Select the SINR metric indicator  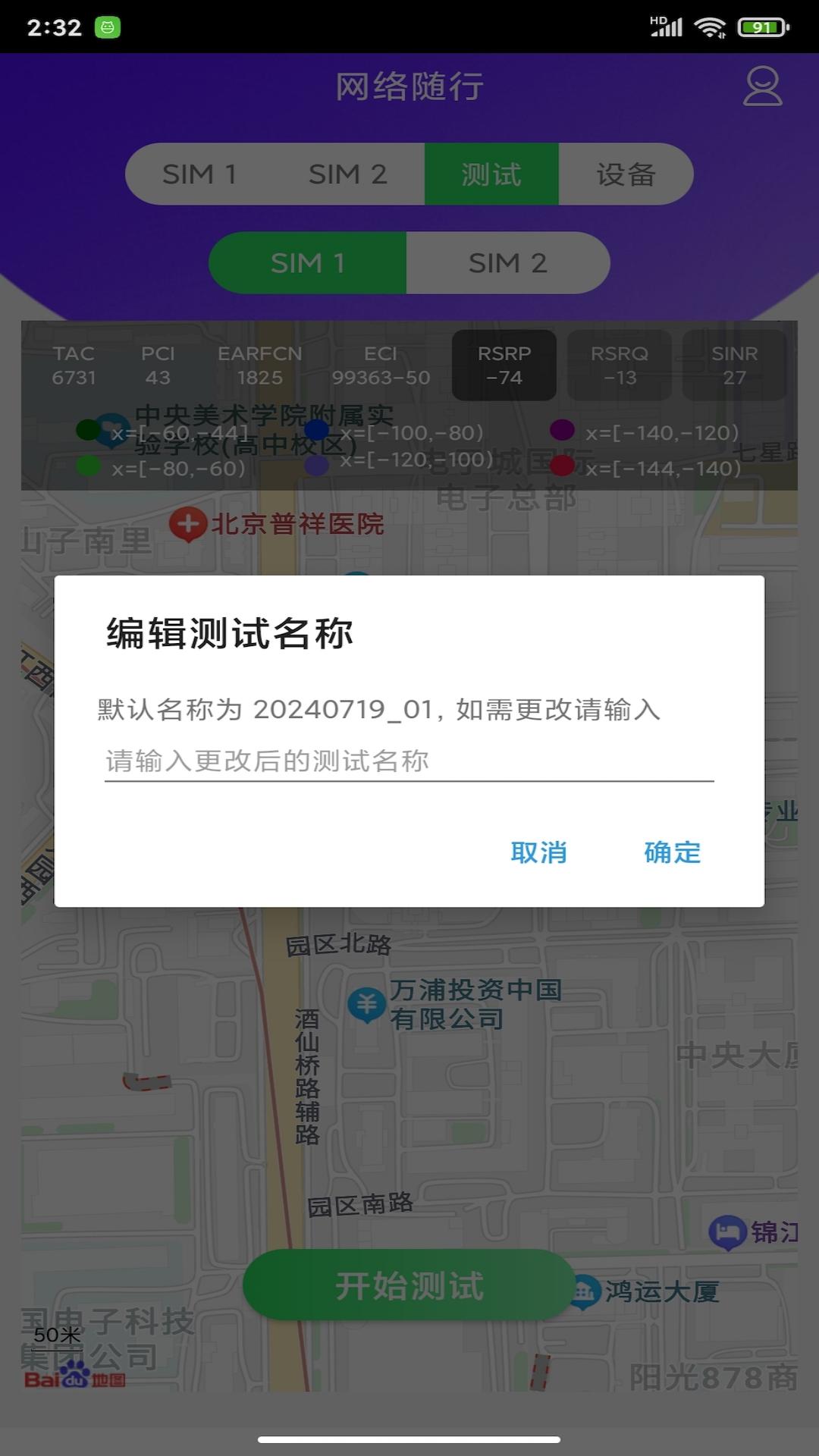(733, 365)
